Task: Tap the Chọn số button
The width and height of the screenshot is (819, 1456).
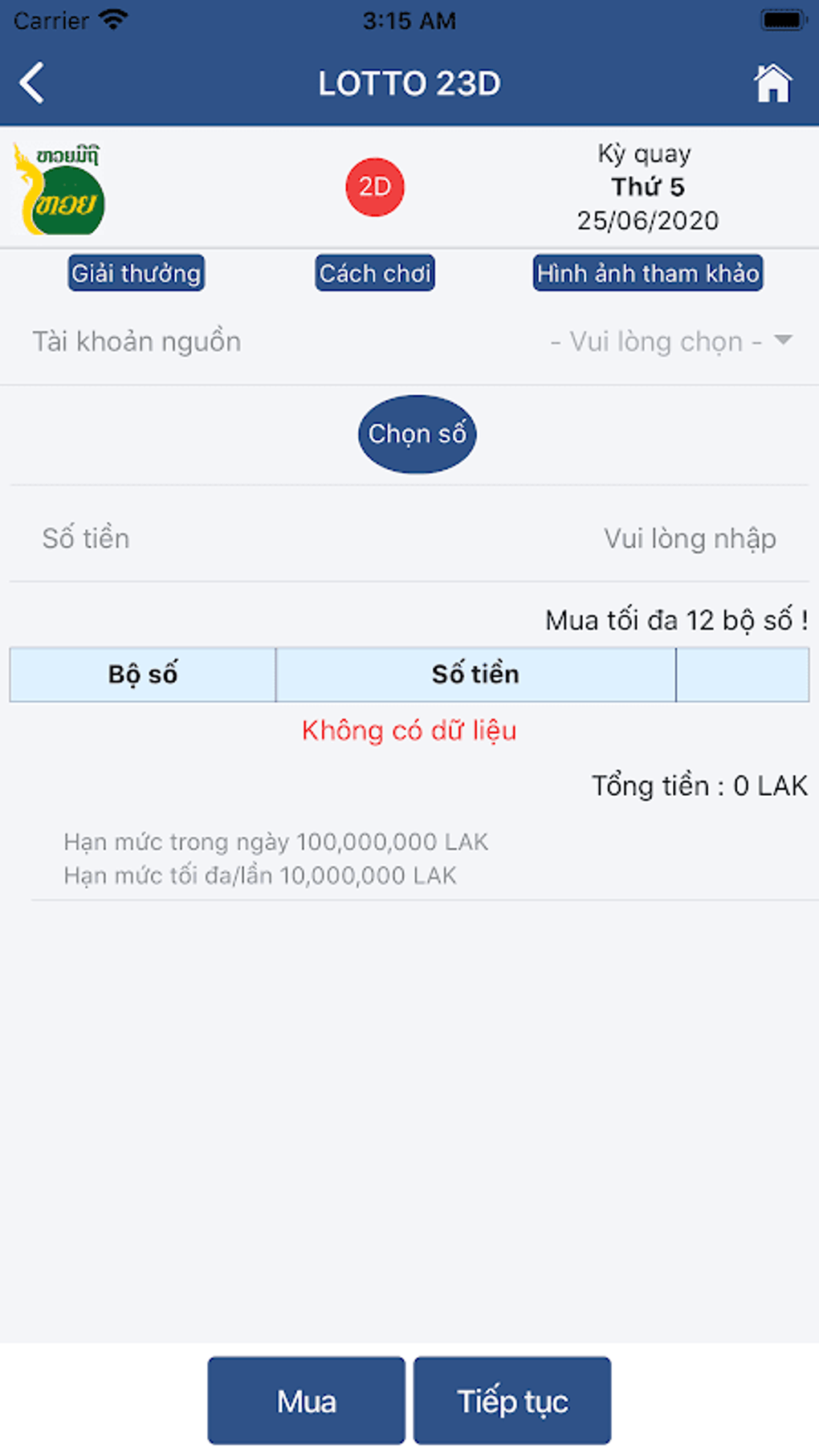Action: click(x=417, y=434)
